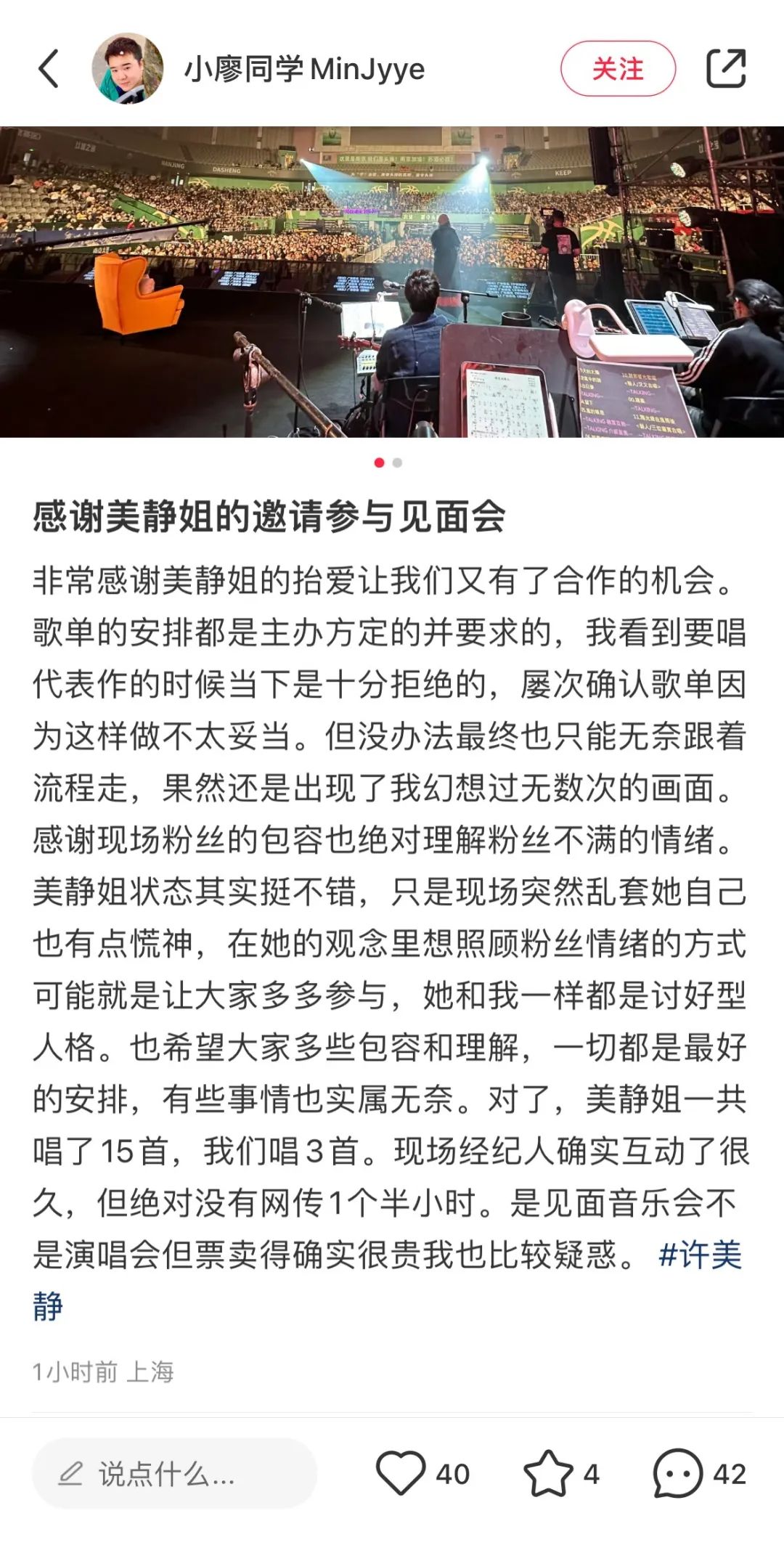This screenshot has height=1553, width=784.
Task: Save the post with star icon
Action: [x=548, y=1473]
